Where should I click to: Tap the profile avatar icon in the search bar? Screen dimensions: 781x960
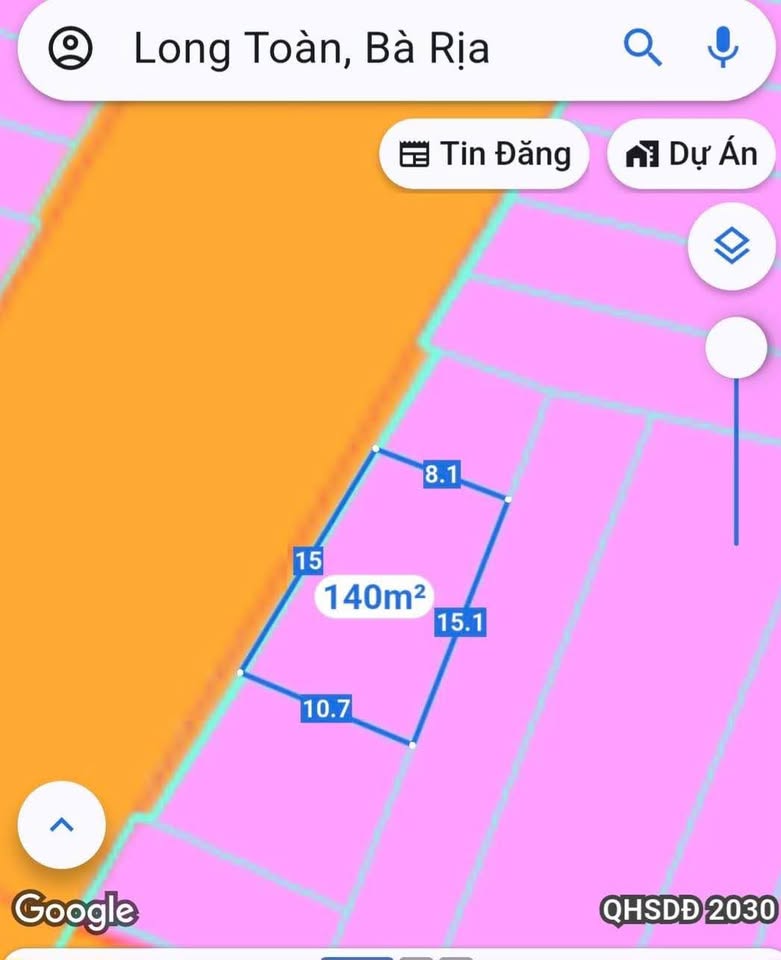(70, 48)
